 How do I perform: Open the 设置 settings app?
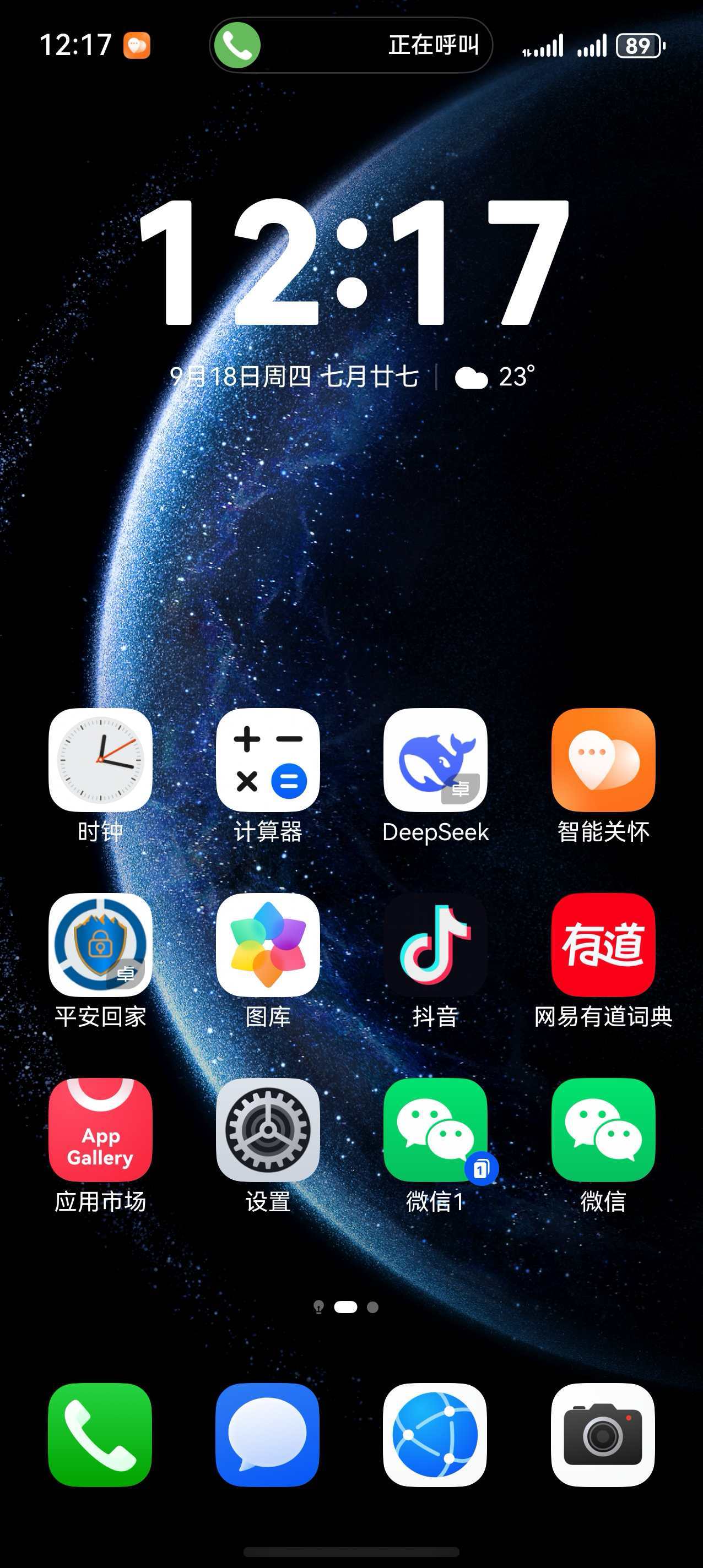click(268, 1129)
